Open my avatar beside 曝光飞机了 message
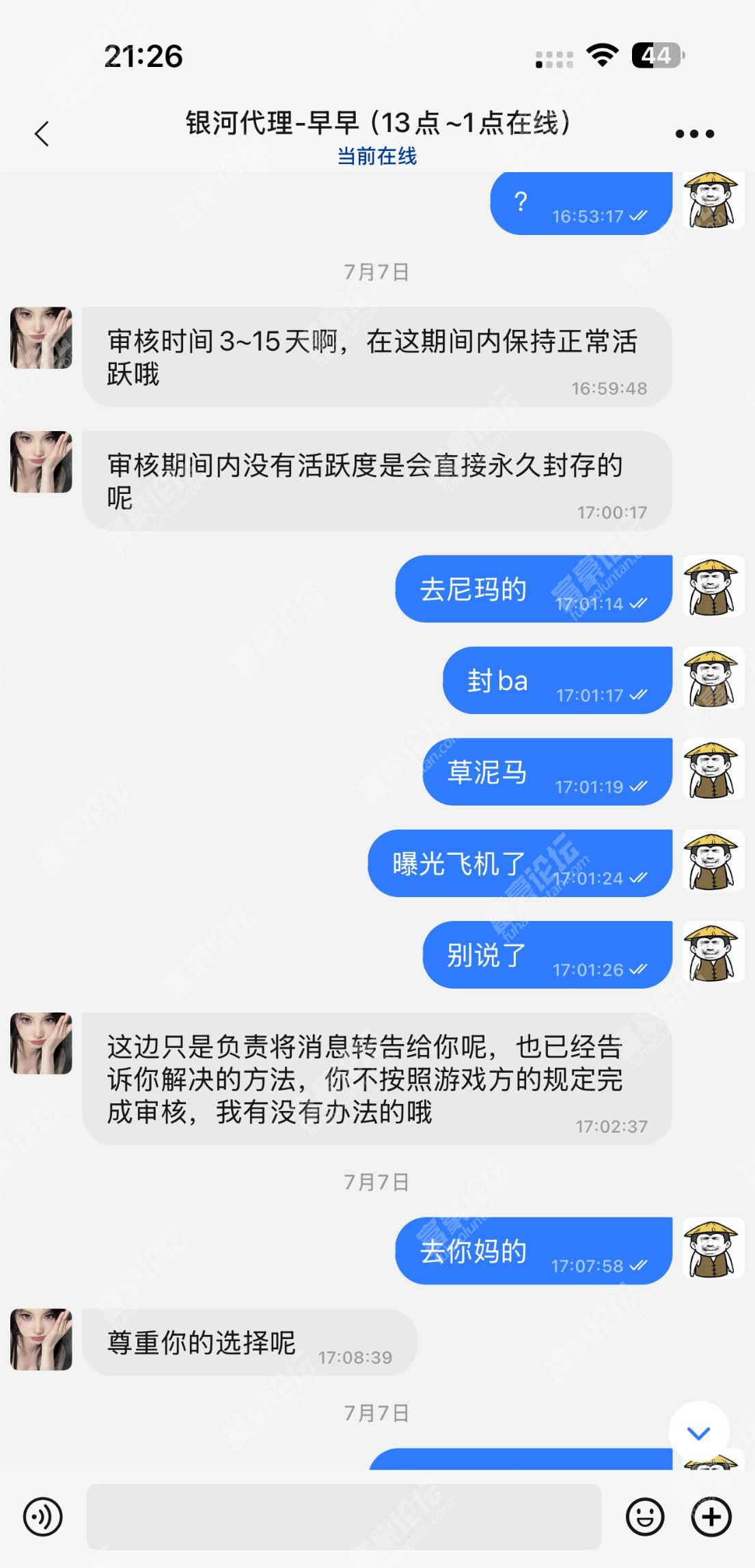 [x=713, y=861]
